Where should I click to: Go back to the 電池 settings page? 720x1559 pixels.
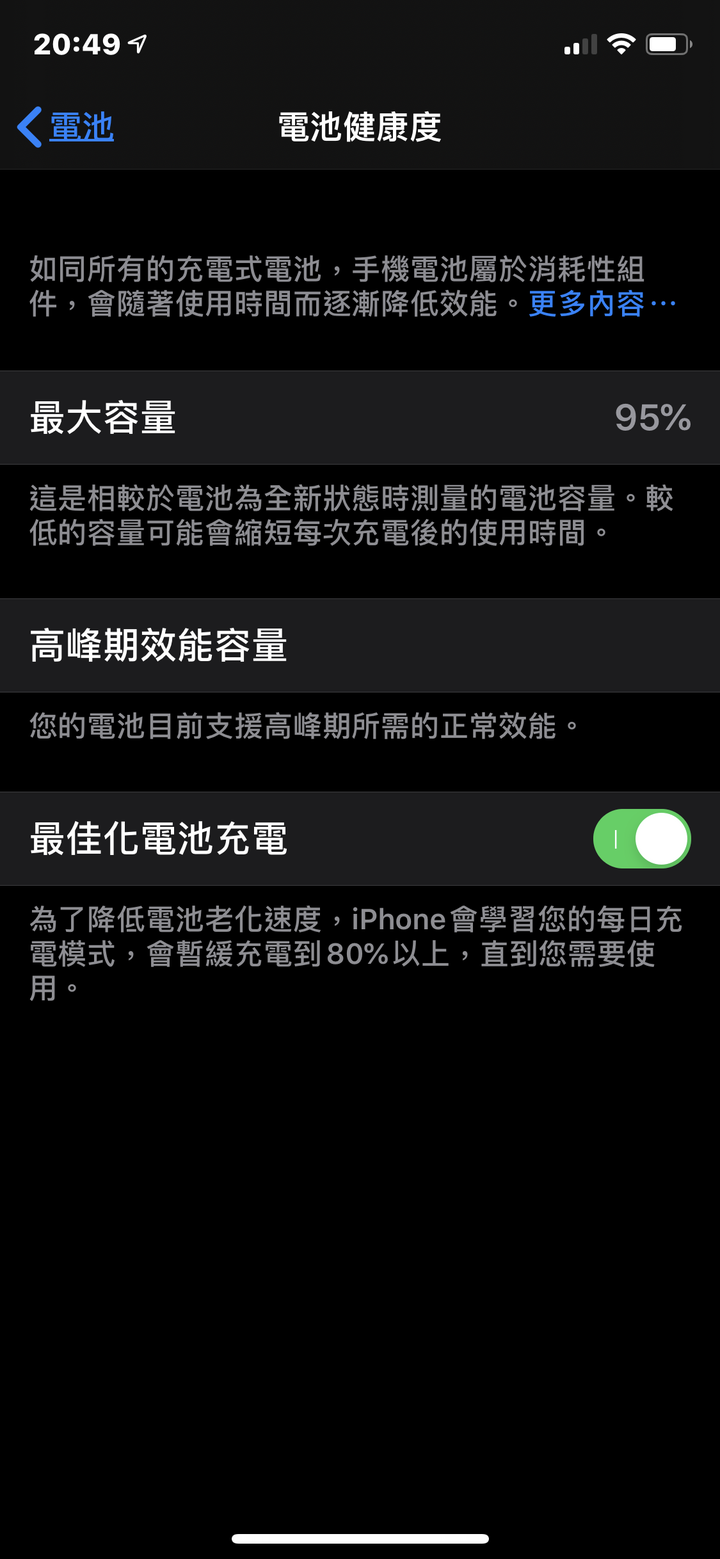click(x=66, y=128)
